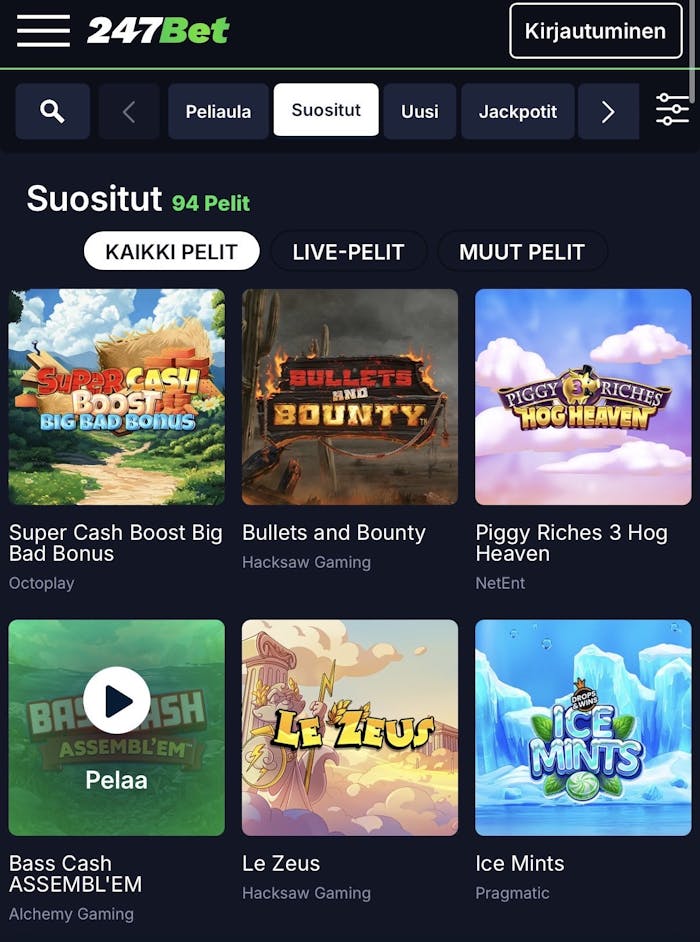
Task: Select the KAIKKI PELIT chip
Action: (x=171, y=251)
